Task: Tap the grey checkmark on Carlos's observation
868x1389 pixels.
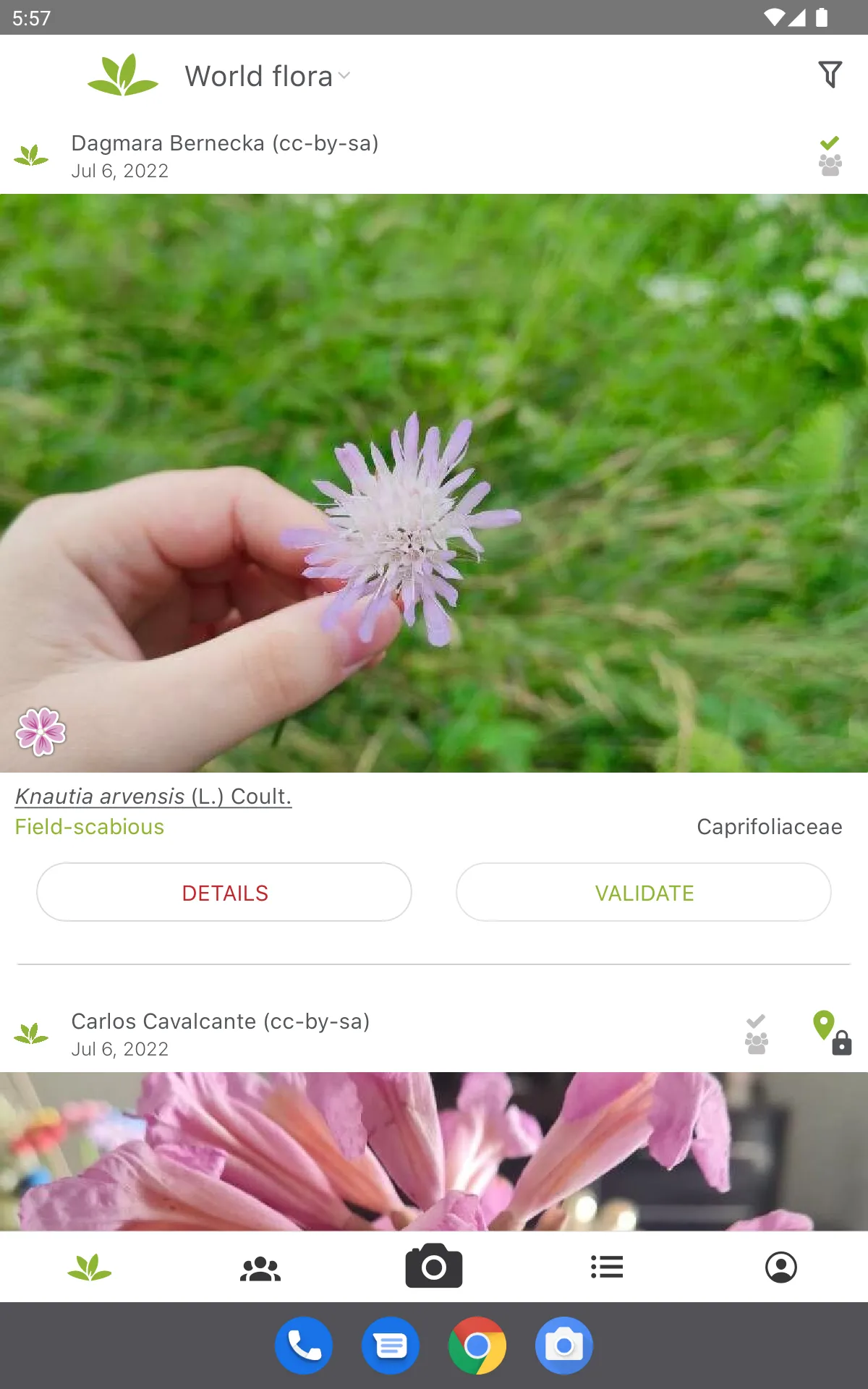Action: (x=756, y=1022)
